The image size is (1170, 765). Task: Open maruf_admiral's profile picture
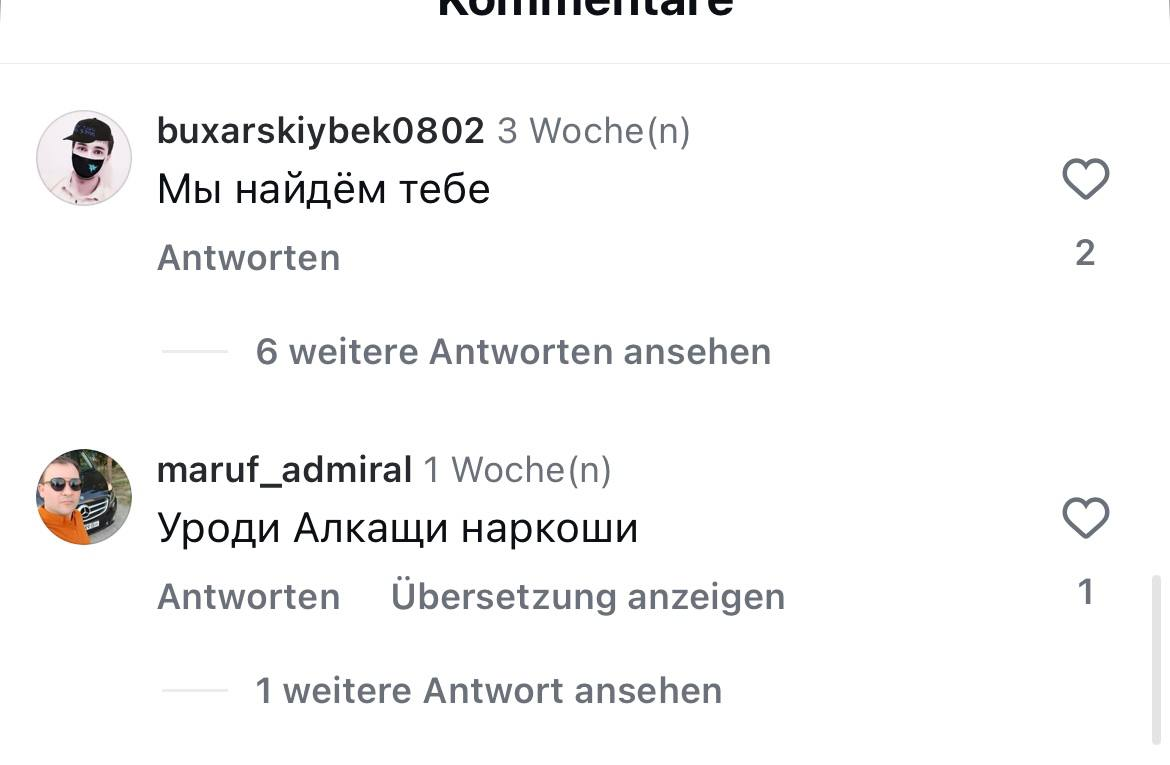click(84, 497)
